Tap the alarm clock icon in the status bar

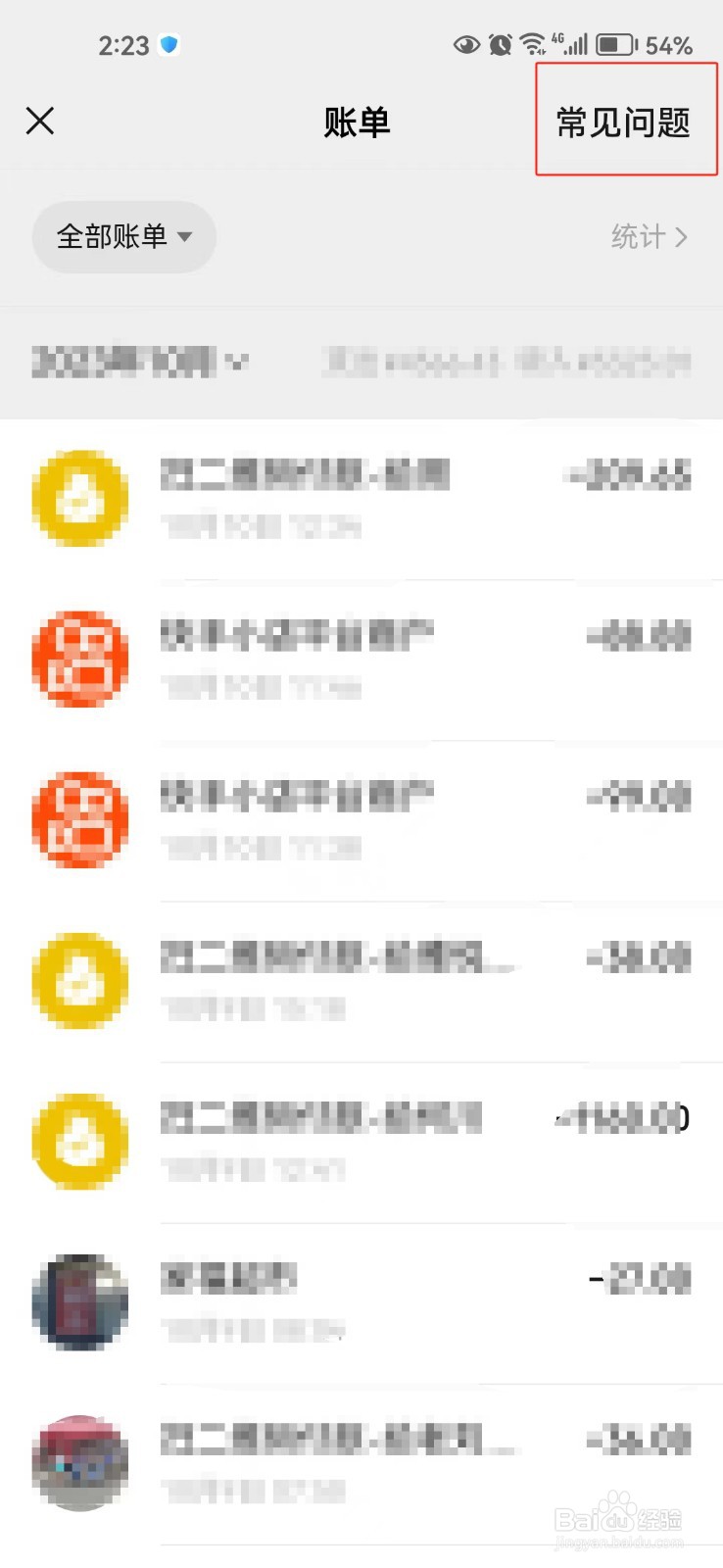[x=500, y=44]
